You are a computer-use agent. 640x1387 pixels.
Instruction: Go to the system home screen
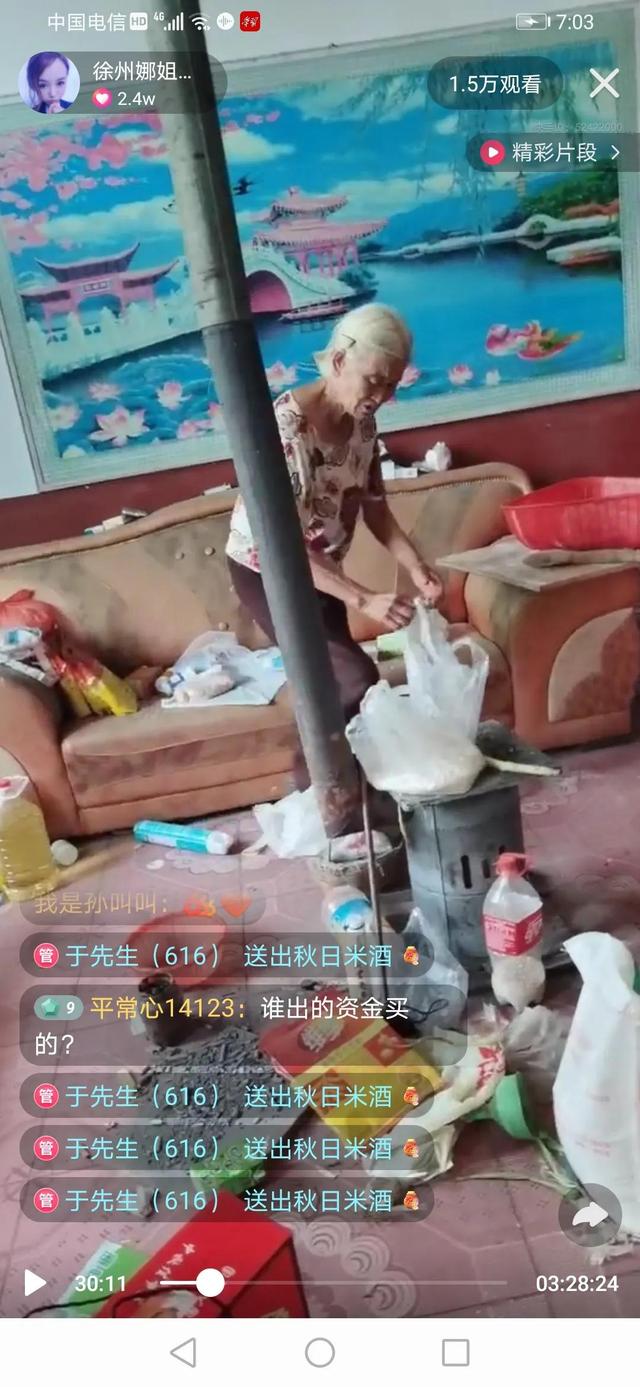320,1353
